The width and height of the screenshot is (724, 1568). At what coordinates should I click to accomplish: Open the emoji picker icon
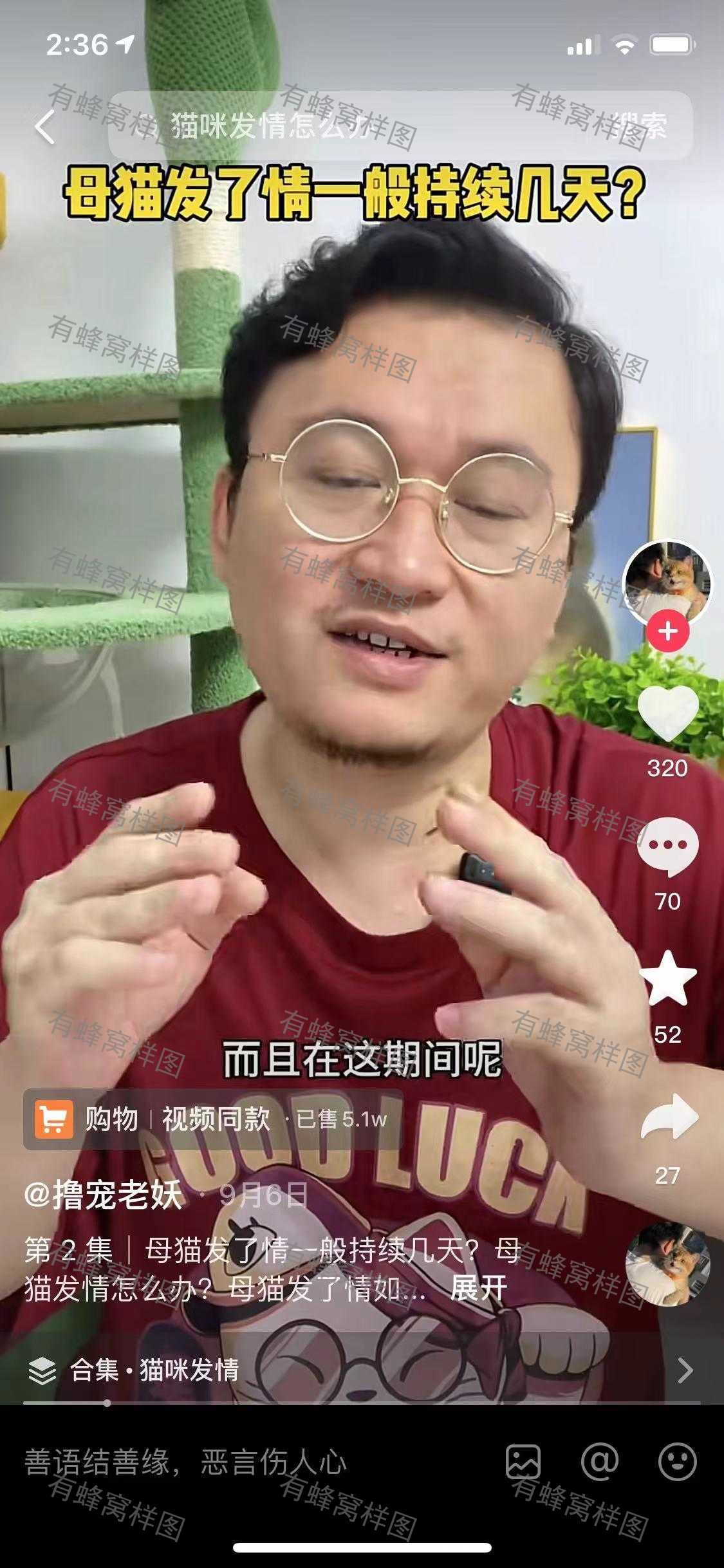click(677, 1462)
